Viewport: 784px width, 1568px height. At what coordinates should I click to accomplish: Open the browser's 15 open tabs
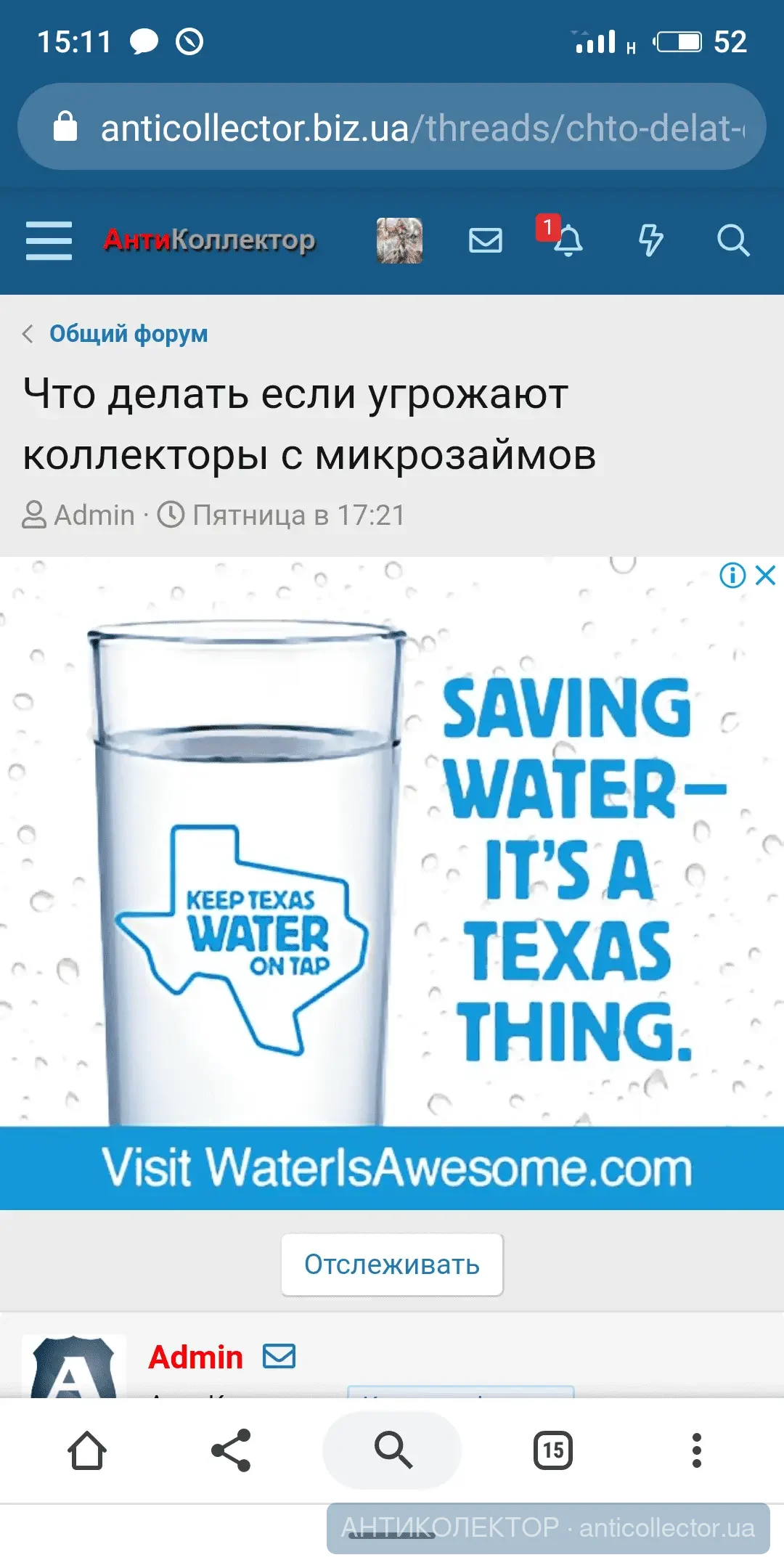553,1450
